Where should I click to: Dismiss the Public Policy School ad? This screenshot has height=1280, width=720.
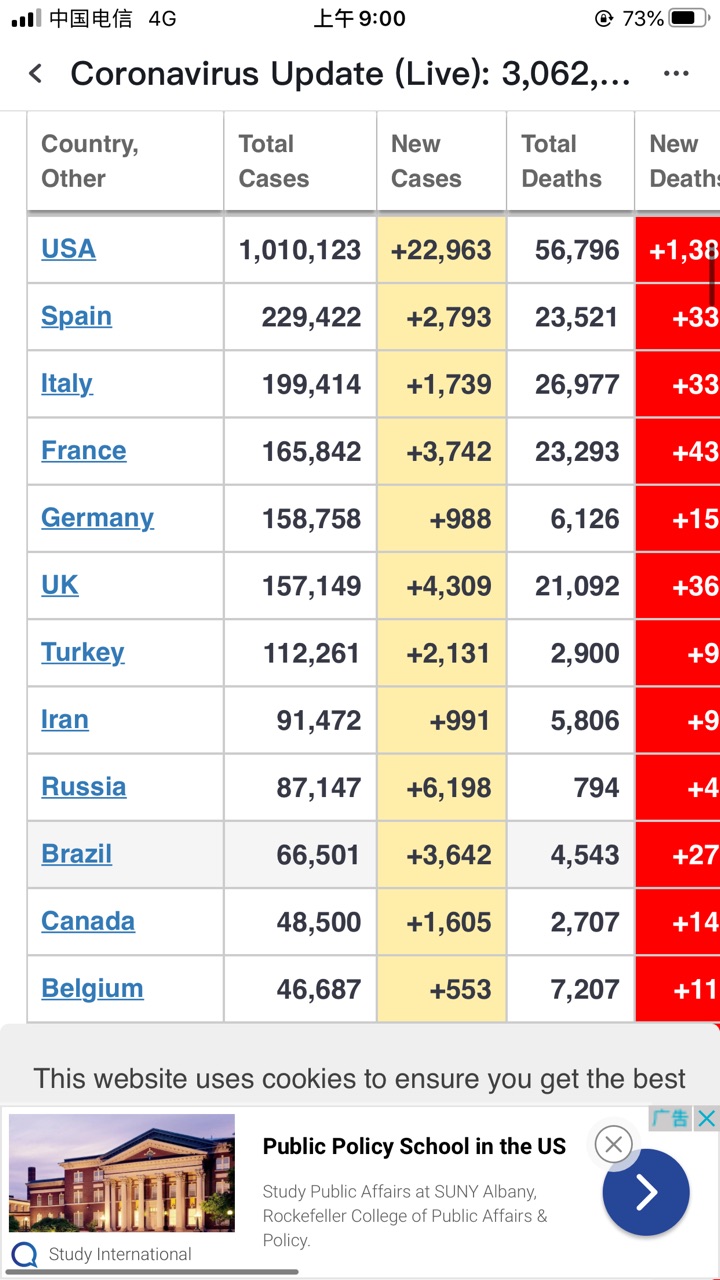(613, 1143)
